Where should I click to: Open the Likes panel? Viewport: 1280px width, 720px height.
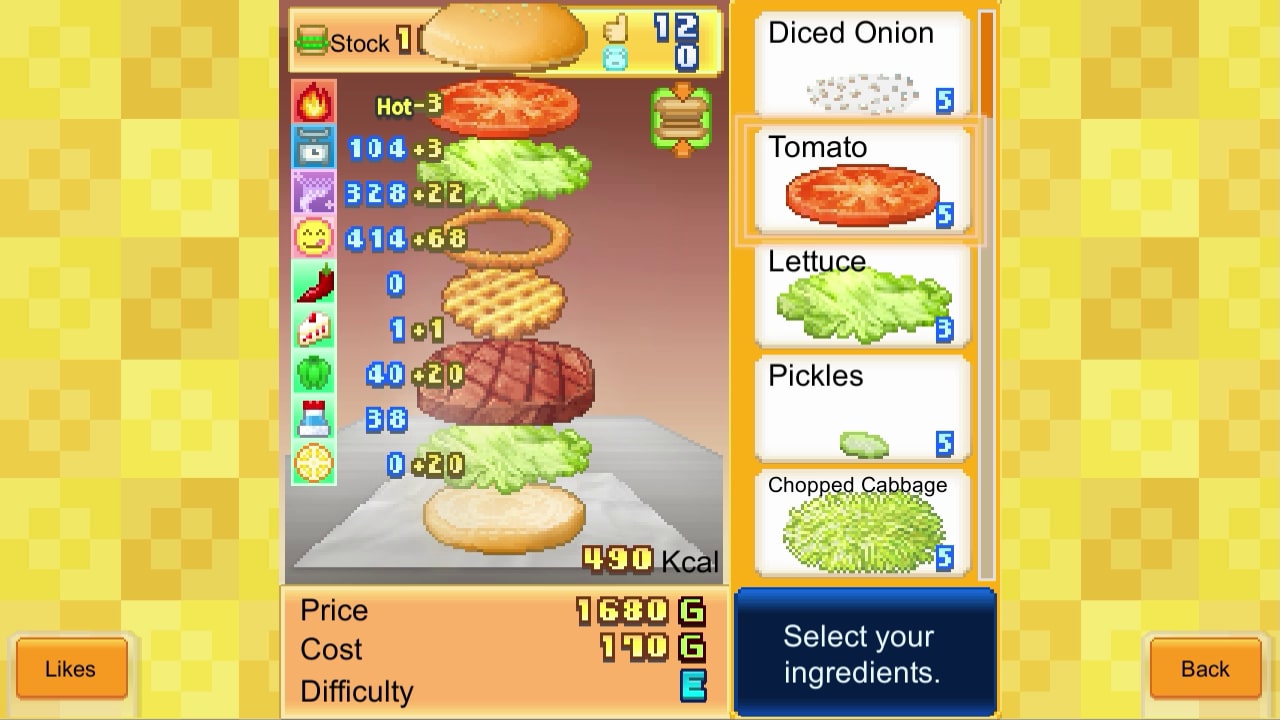pyautogui.click(x=71, y=668)
